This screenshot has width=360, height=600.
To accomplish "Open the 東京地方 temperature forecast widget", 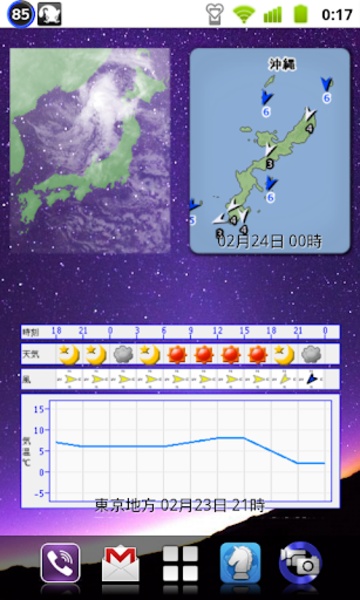I will (180, 416).
